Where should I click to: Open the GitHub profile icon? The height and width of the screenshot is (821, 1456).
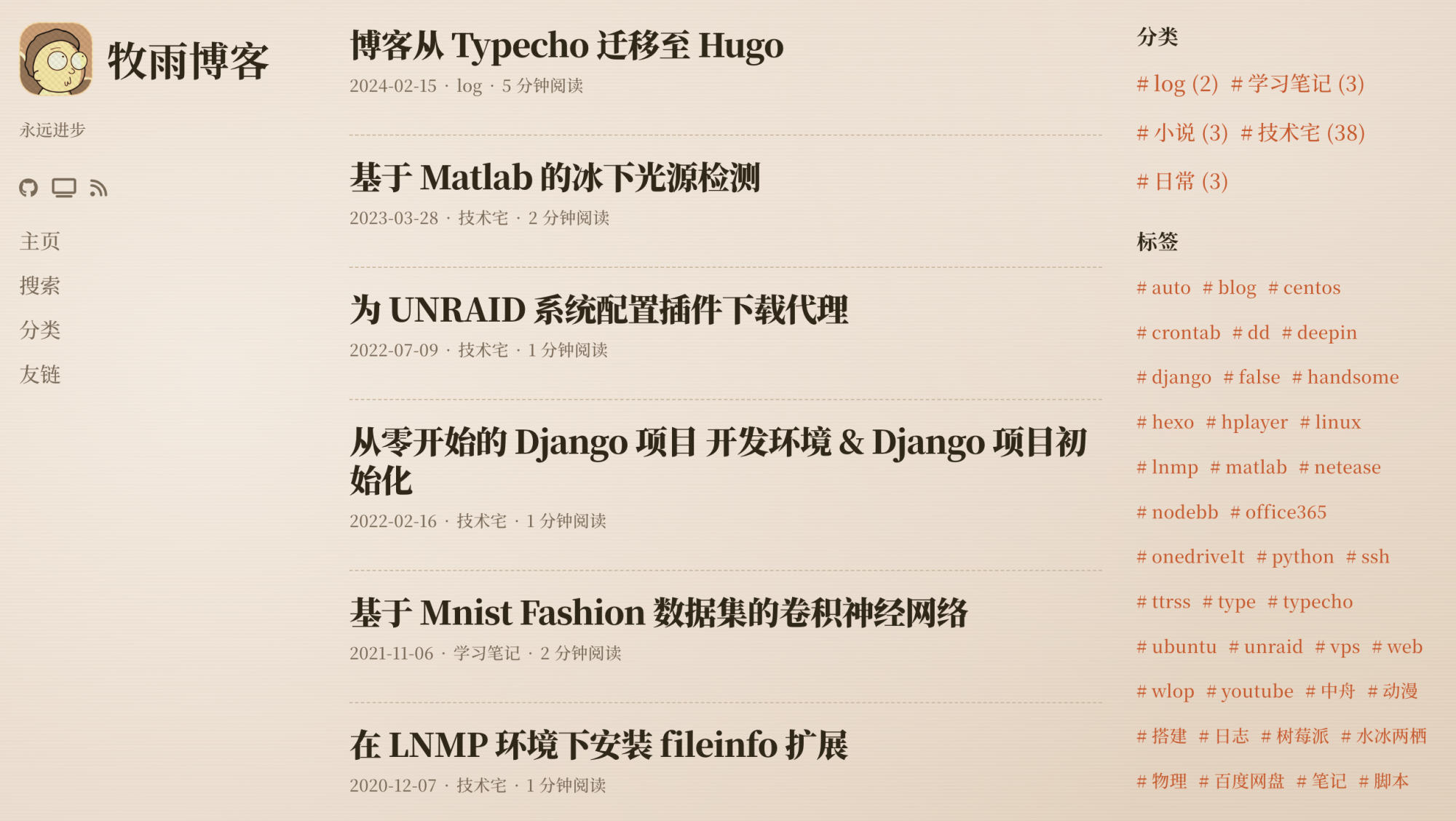[28, 189]
